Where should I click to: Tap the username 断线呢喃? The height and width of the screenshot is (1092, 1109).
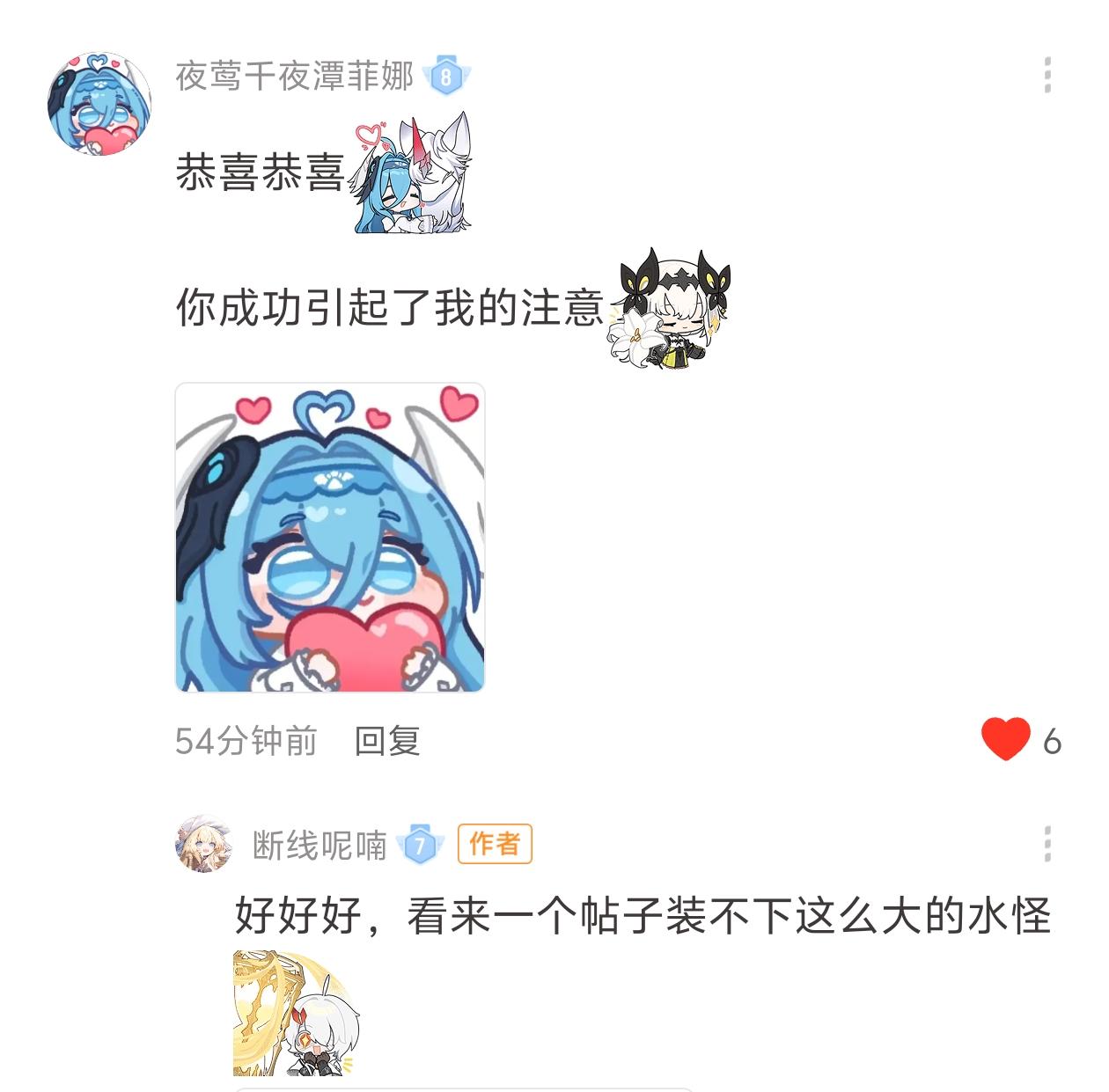(x=319, y=846)
